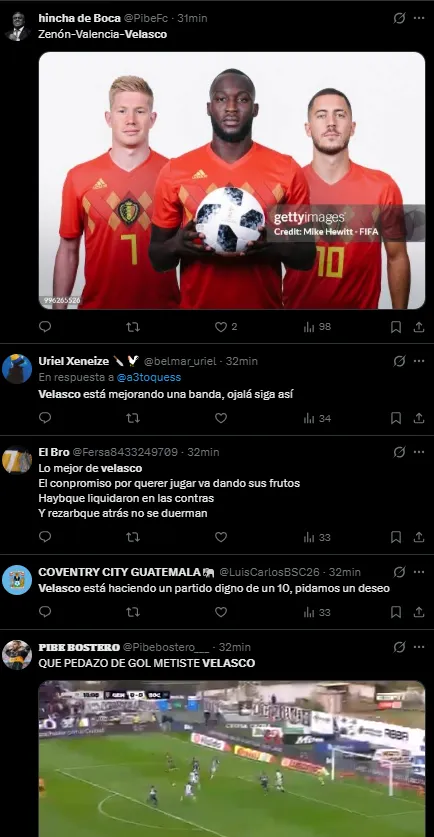Bookmark El Bro's post
Image resolution: width=434 pixels, height=837 pixels.
(396, 536)
